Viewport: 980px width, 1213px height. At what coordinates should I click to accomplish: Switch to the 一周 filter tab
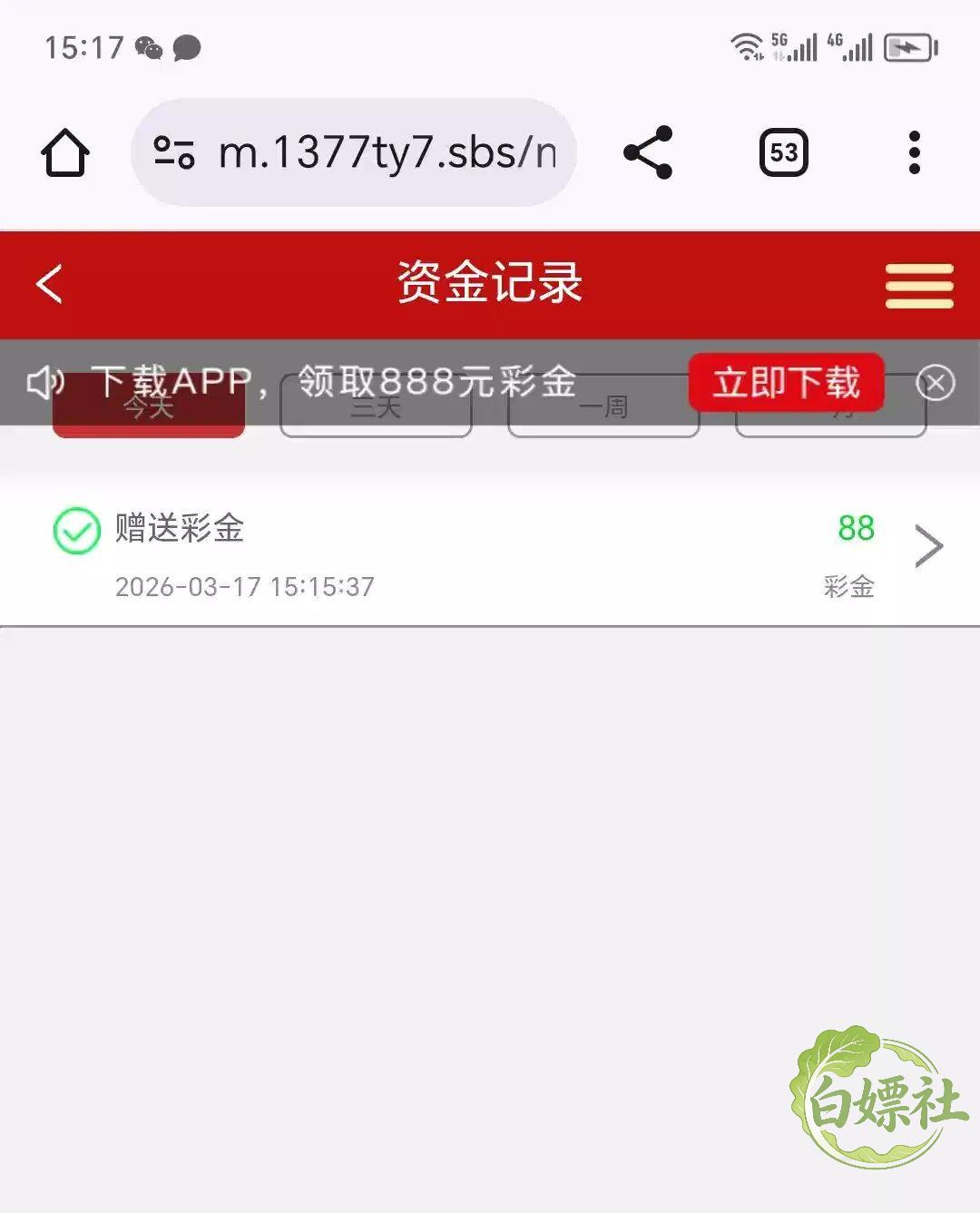(x=603, y=406)
